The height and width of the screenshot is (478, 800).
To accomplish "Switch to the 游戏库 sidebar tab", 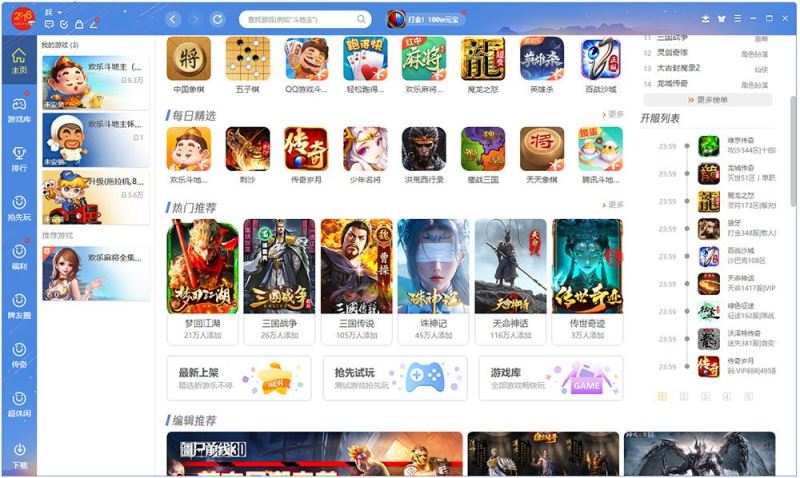I will coord(19,109).
